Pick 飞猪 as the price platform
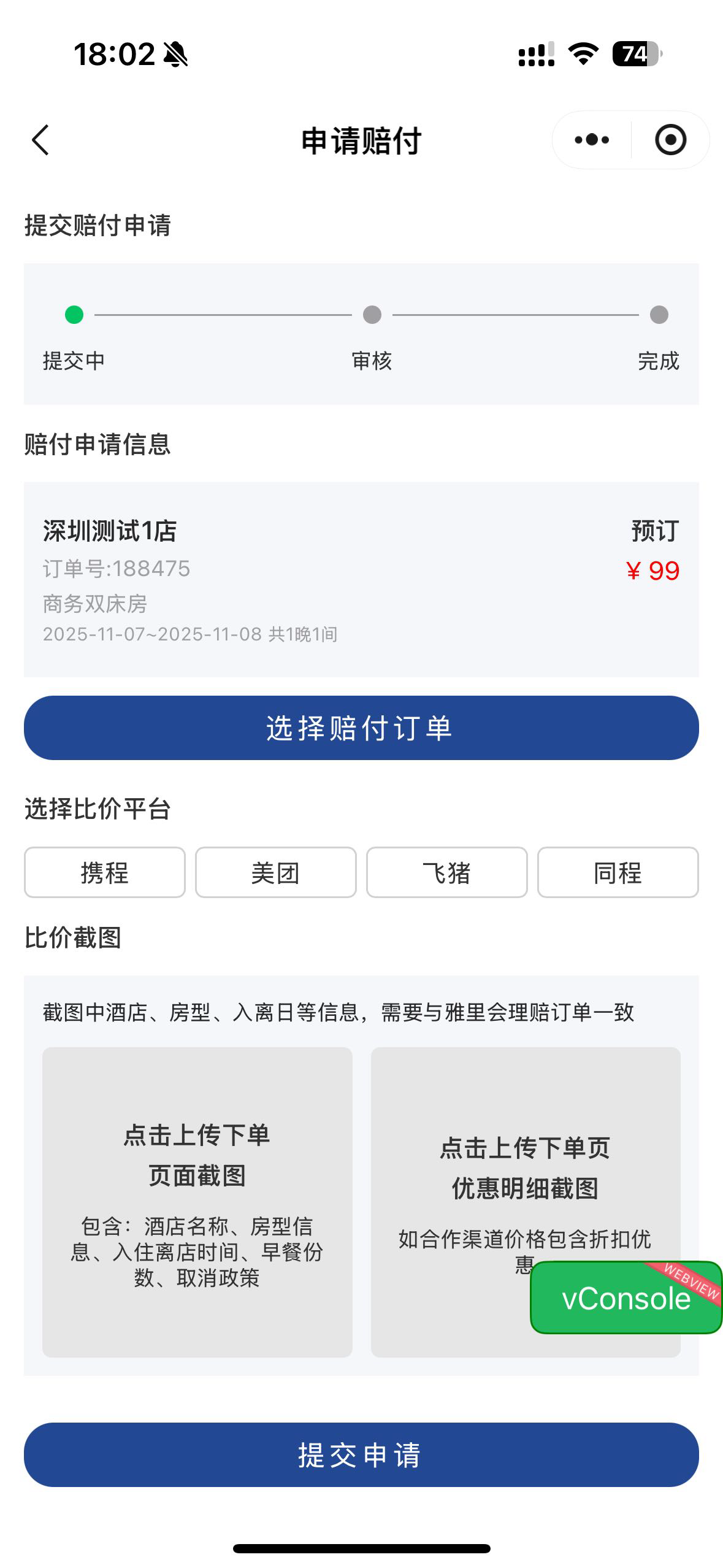723x1568 pixels. 446,872
